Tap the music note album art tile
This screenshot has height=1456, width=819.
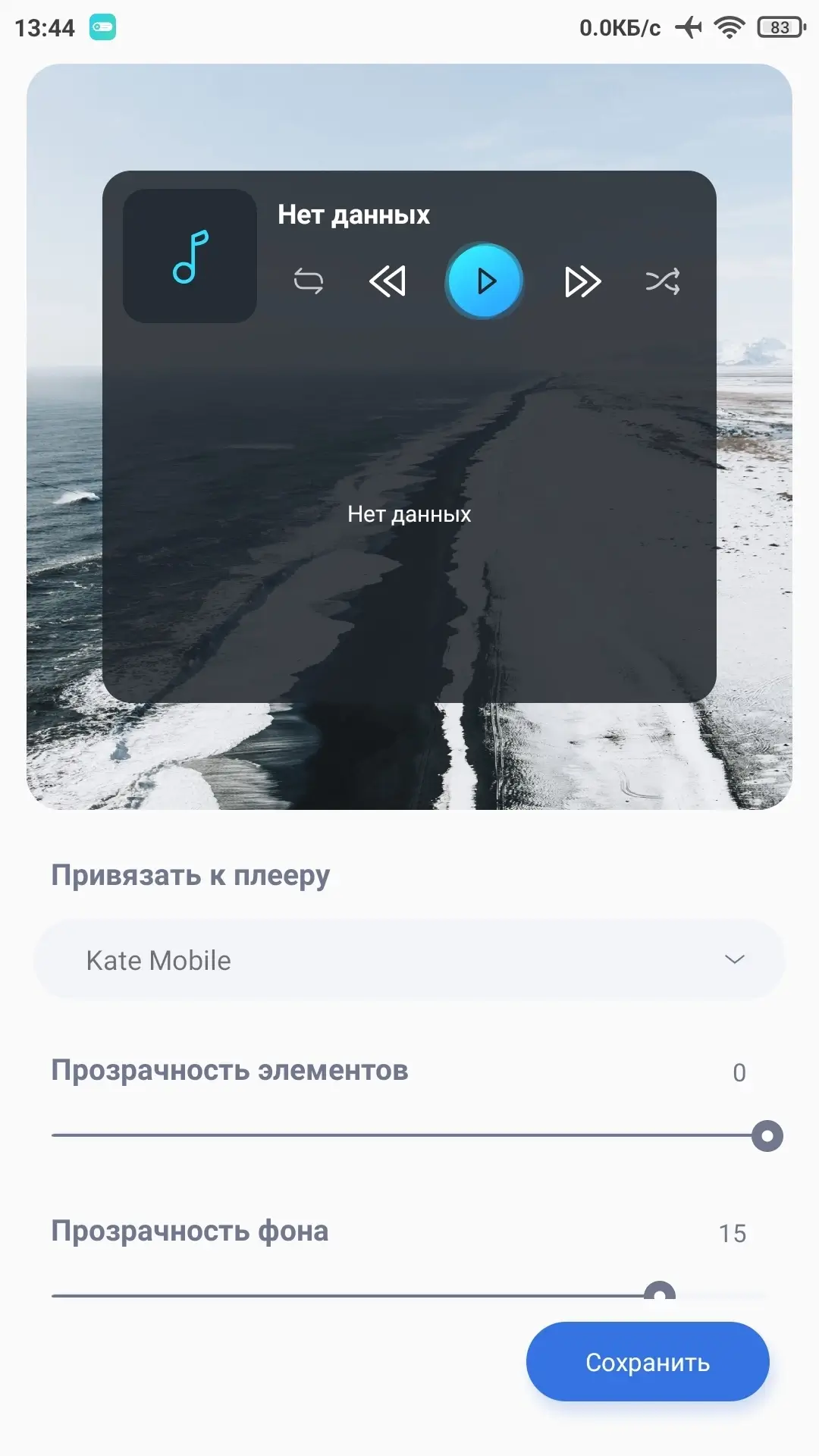coord(190,256)
